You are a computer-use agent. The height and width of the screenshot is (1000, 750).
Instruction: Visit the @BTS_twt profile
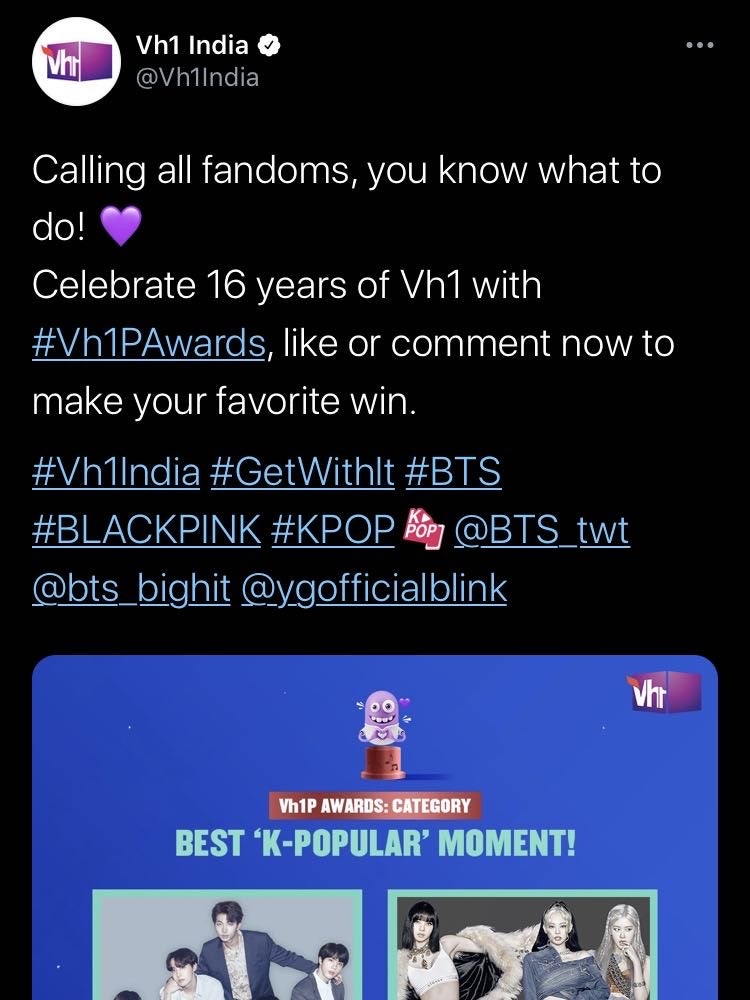[541, 530]
